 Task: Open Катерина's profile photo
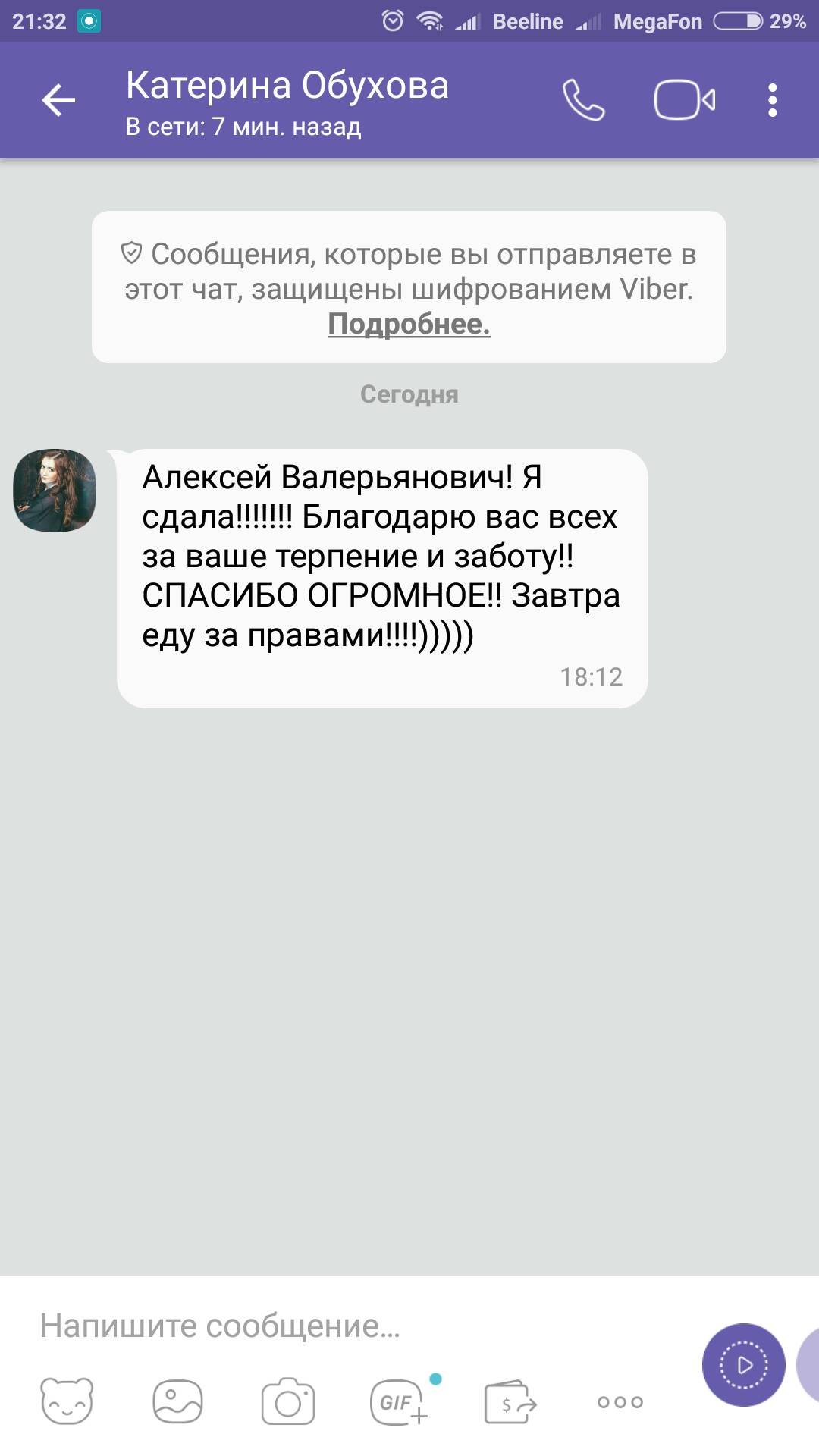55,491
